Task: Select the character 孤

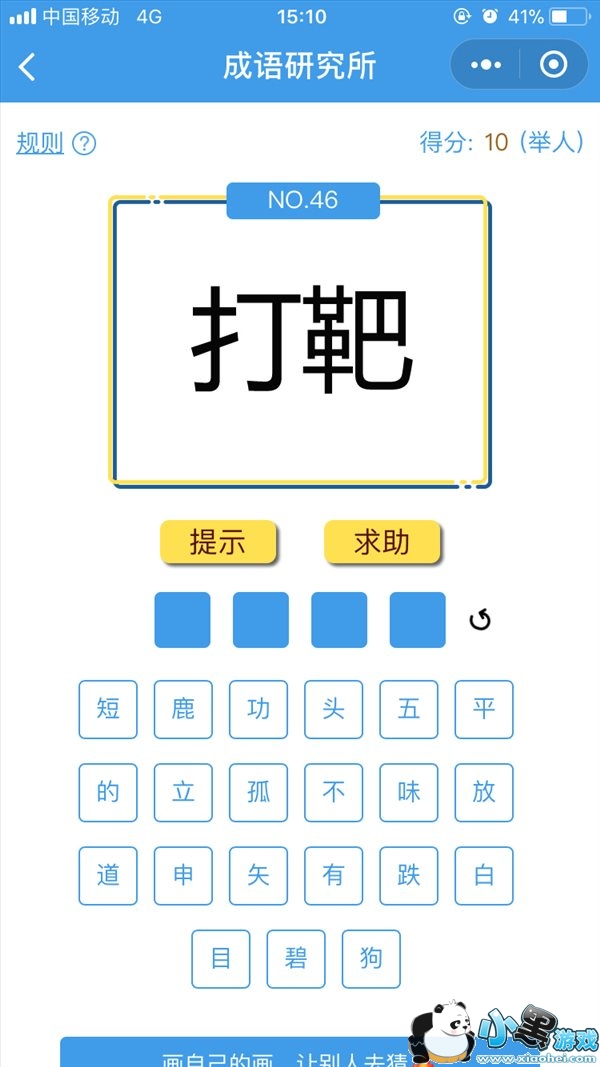Action: (258, 793)
